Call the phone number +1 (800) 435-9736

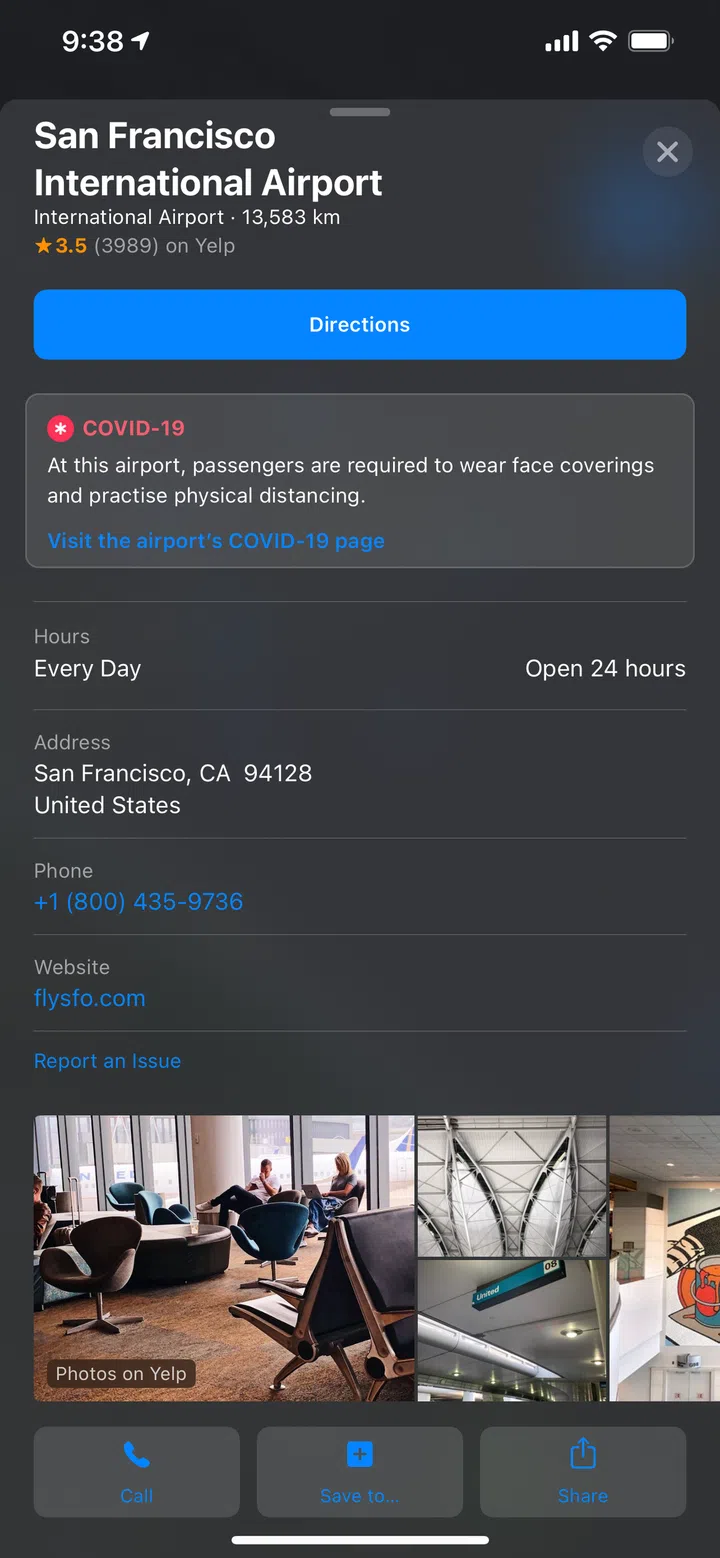coord(139,902)
